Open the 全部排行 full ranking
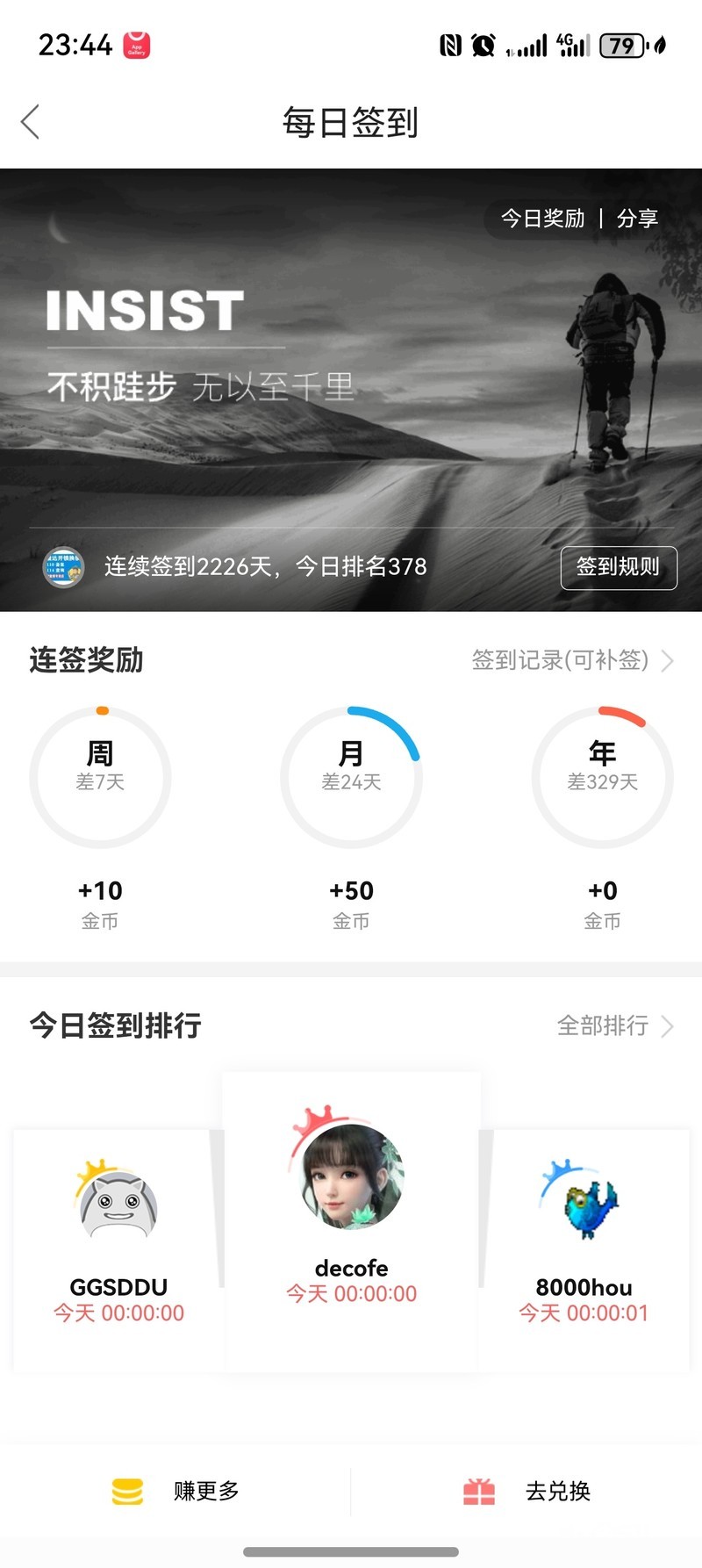This screenshot has height=1568, width=702. click(614, 1025)
